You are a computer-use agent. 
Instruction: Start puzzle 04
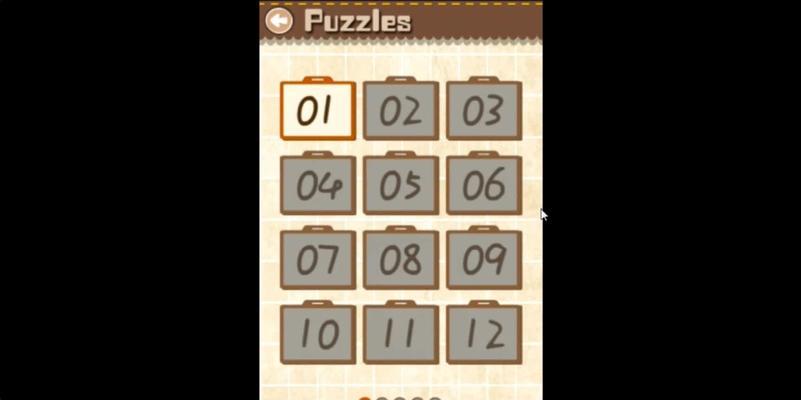(x=317, y=185)
